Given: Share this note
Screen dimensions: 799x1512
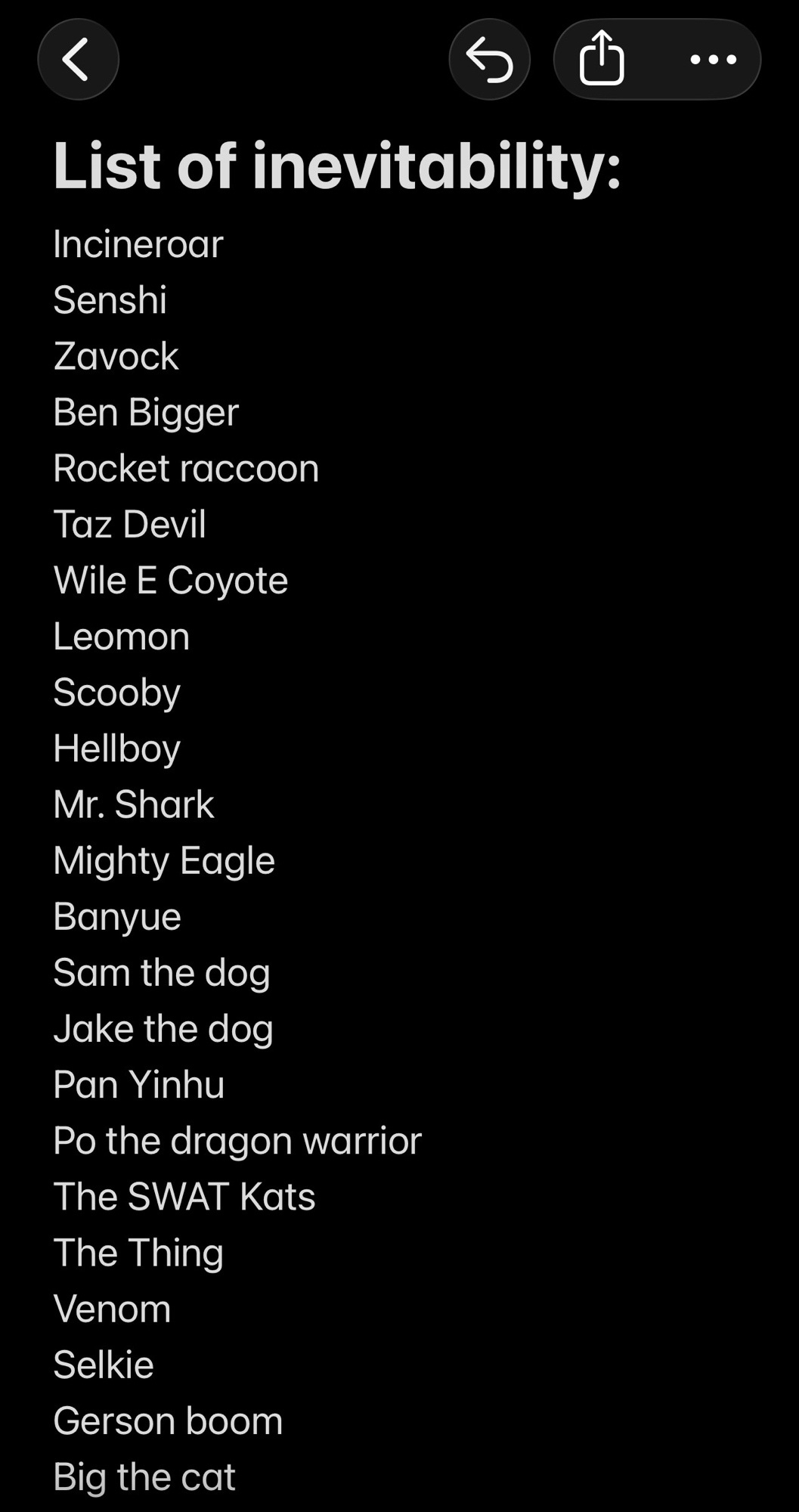Looking at the screenshot, I should point(602,58).
